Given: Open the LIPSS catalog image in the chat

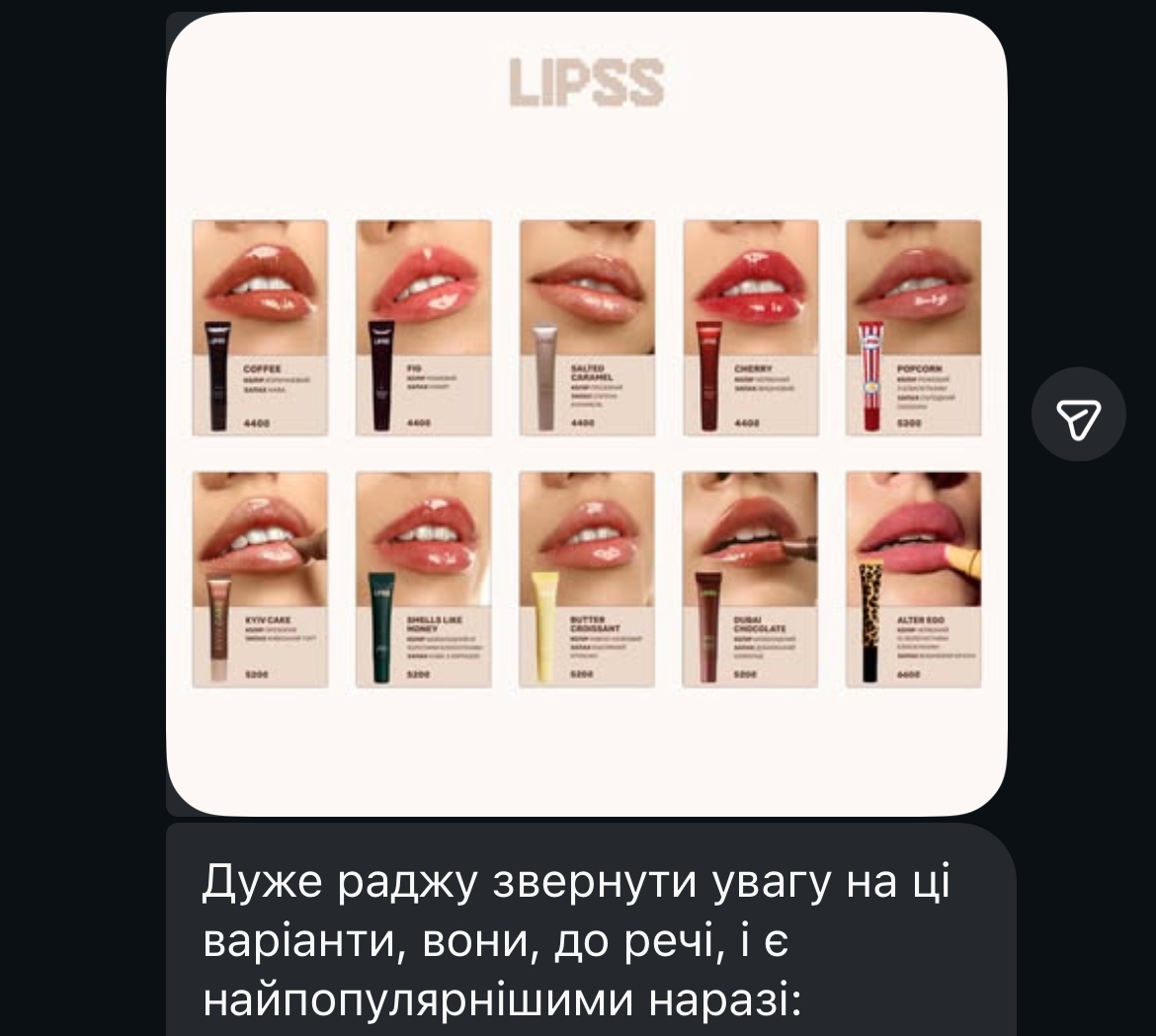Looking at the screenshot, I should point(586,415).
